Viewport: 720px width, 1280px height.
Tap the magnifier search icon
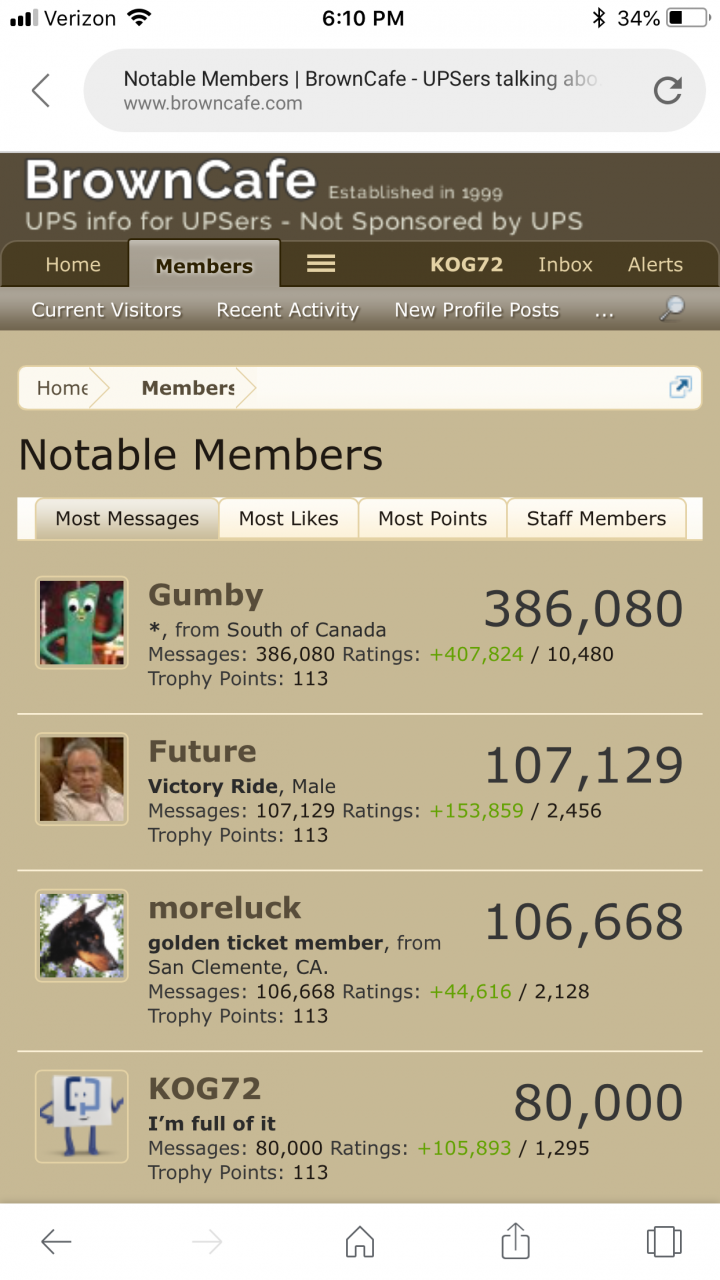673,309
